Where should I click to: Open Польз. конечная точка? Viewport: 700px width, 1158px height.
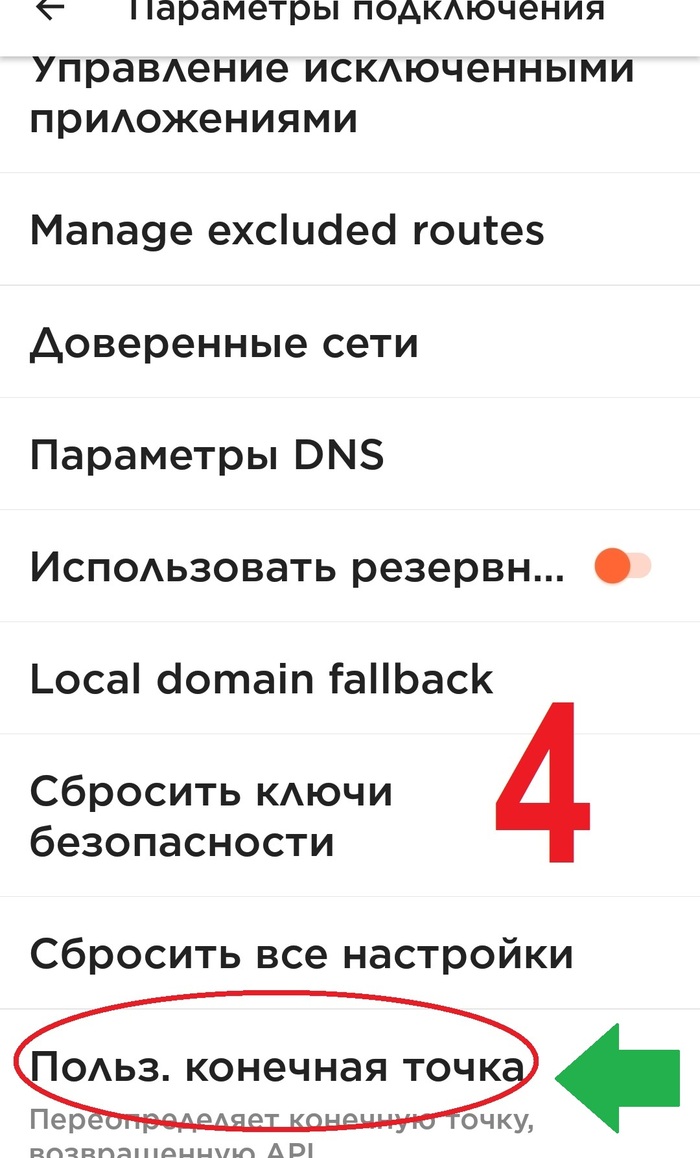coord(277,1067)
